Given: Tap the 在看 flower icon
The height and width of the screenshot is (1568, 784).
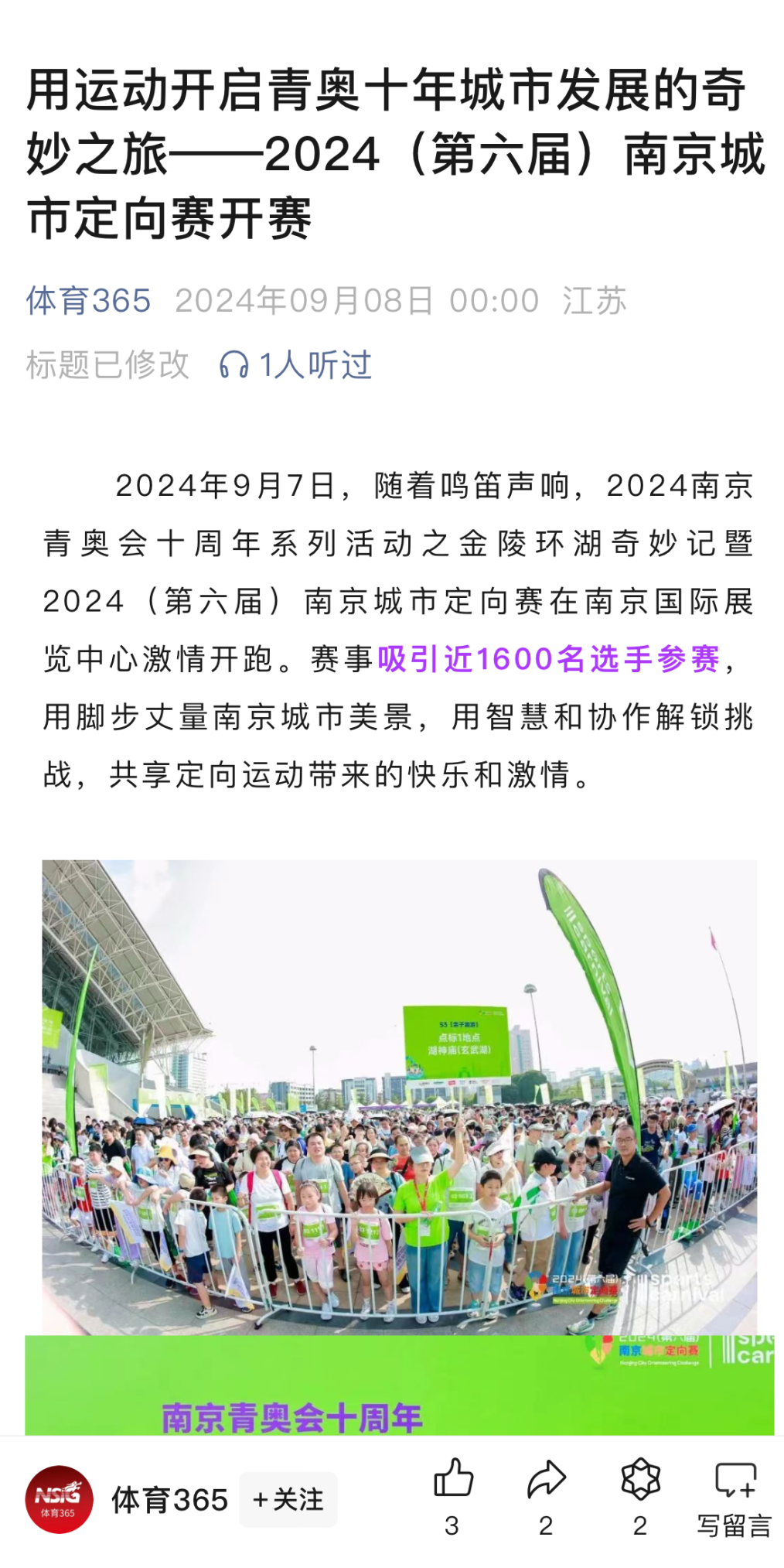Looking at the screenshot, I should pos(640,1479).
